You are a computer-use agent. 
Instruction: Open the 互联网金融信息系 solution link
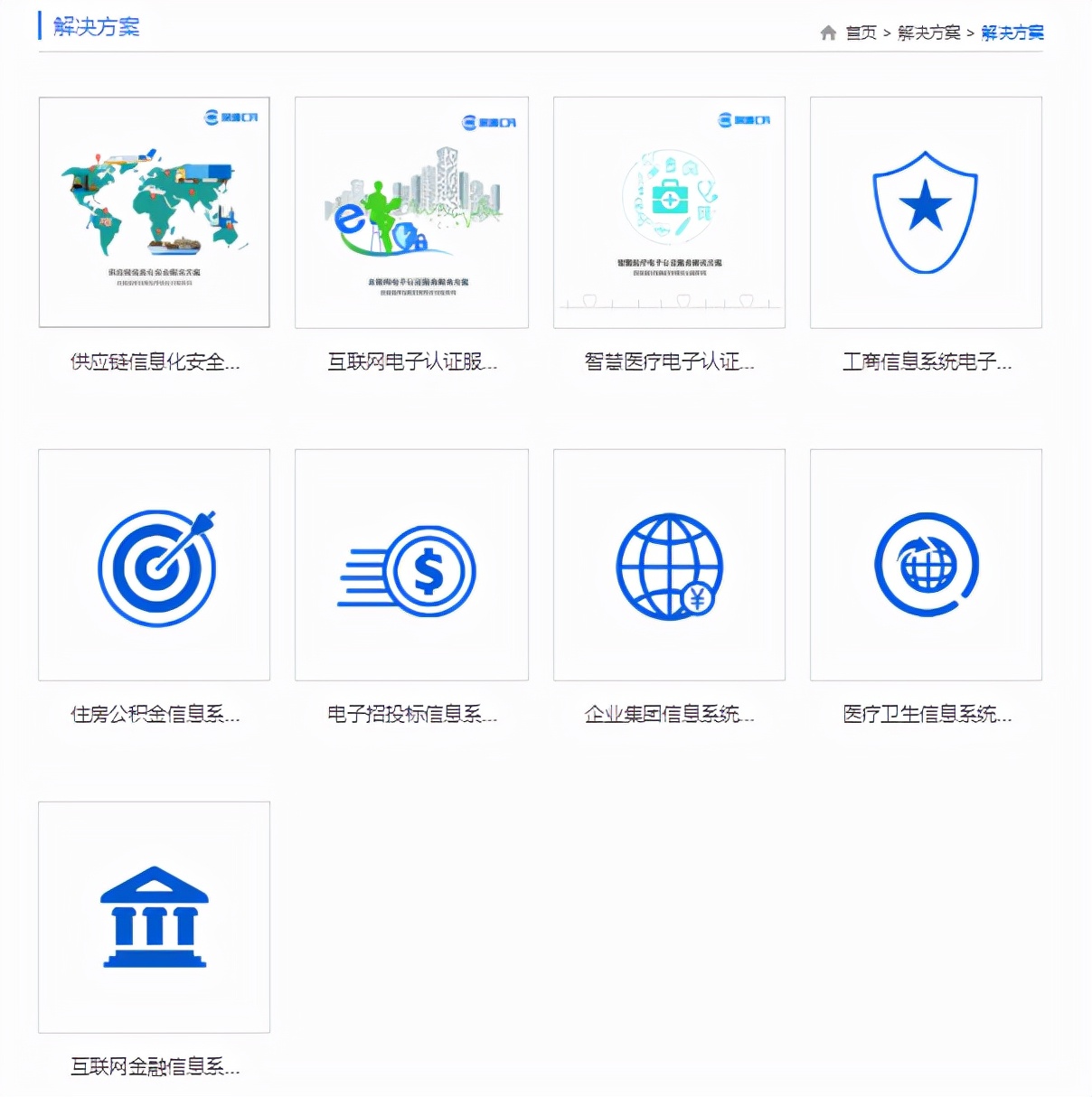tap(154, 1066)
